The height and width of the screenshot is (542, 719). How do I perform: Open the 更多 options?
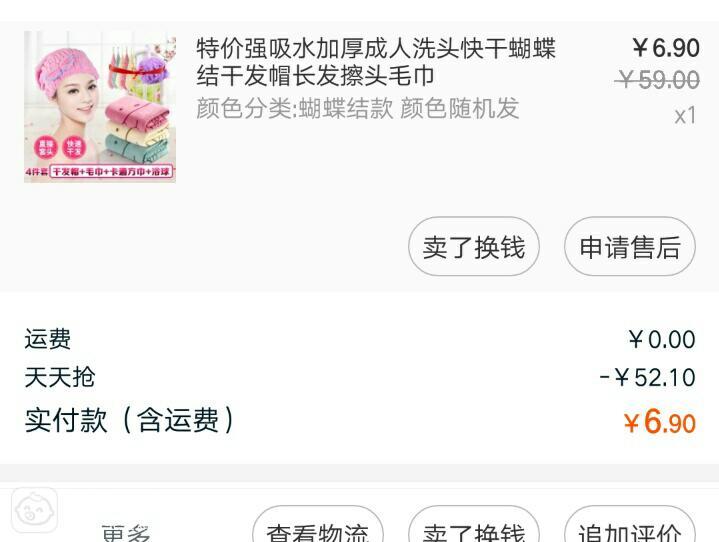click(126, 532)
